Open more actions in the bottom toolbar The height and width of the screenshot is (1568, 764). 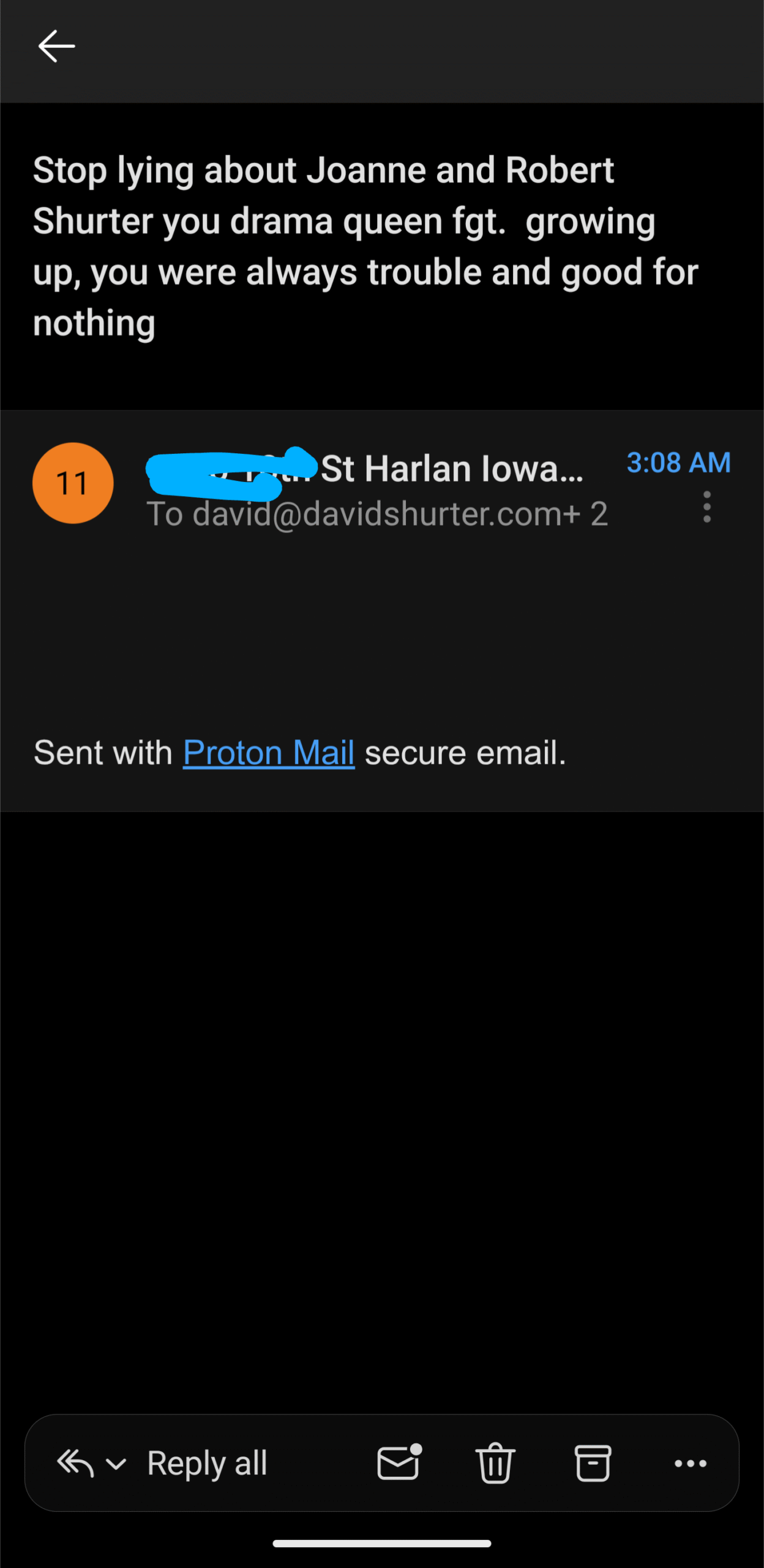tap(690, 1463)
